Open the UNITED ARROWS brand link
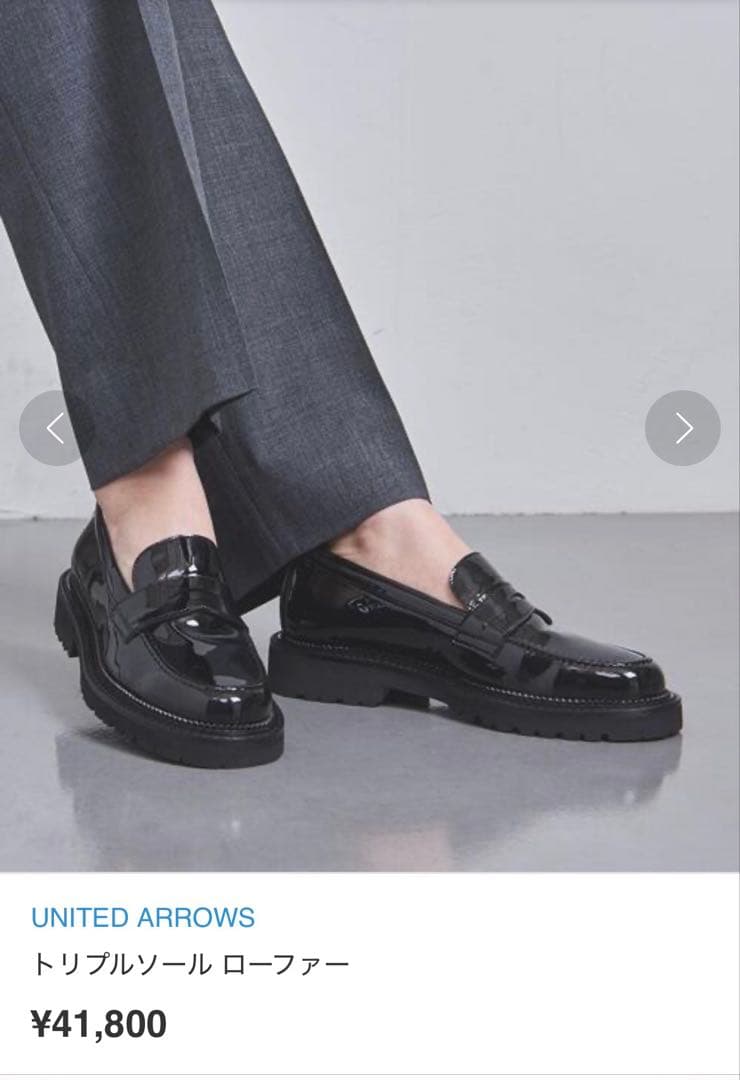 click(143, 917)
